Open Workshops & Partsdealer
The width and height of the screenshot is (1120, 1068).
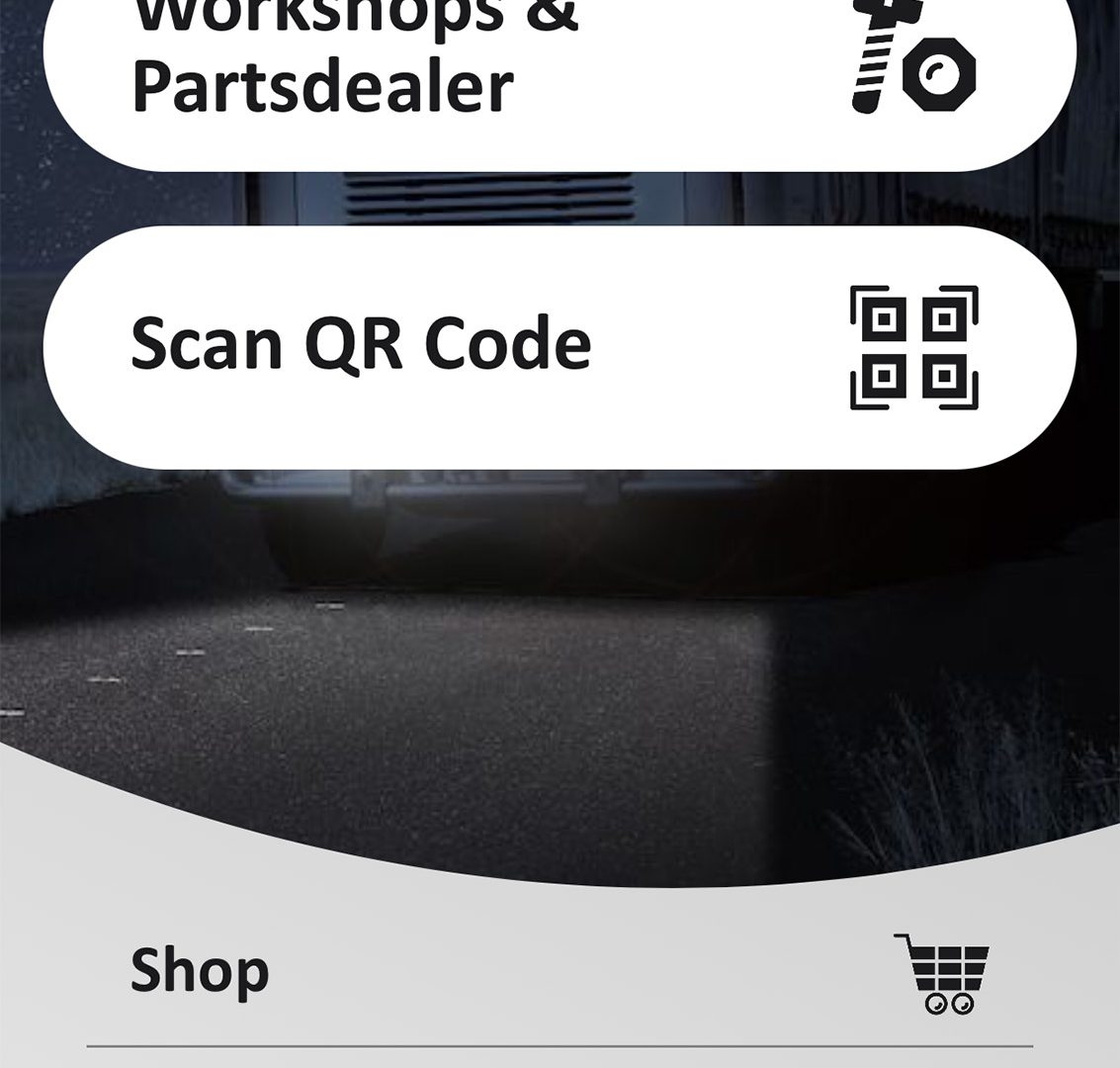pyautogui.click(x=560, y=69)
